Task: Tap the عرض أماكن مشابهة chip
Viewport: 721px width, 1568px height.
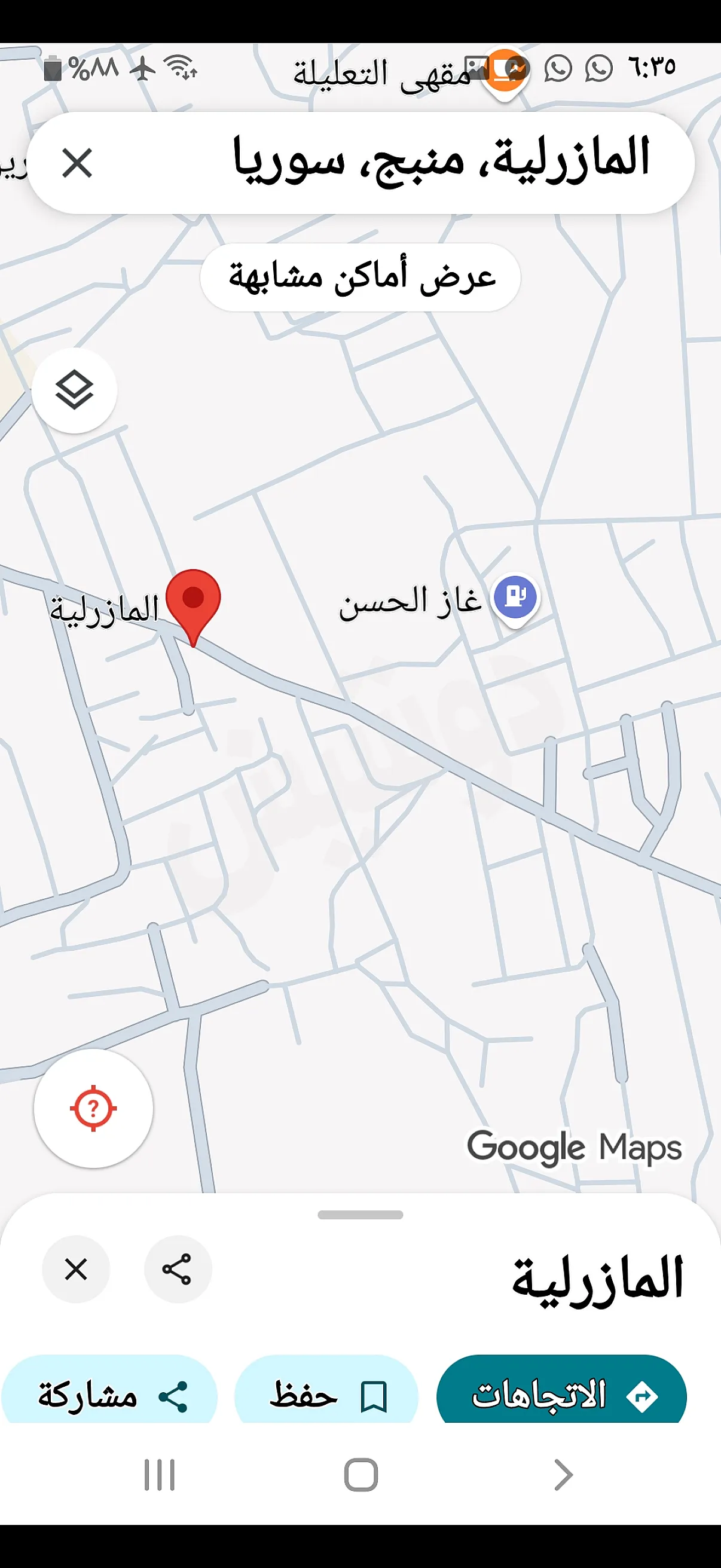Action: click(360, 277)
